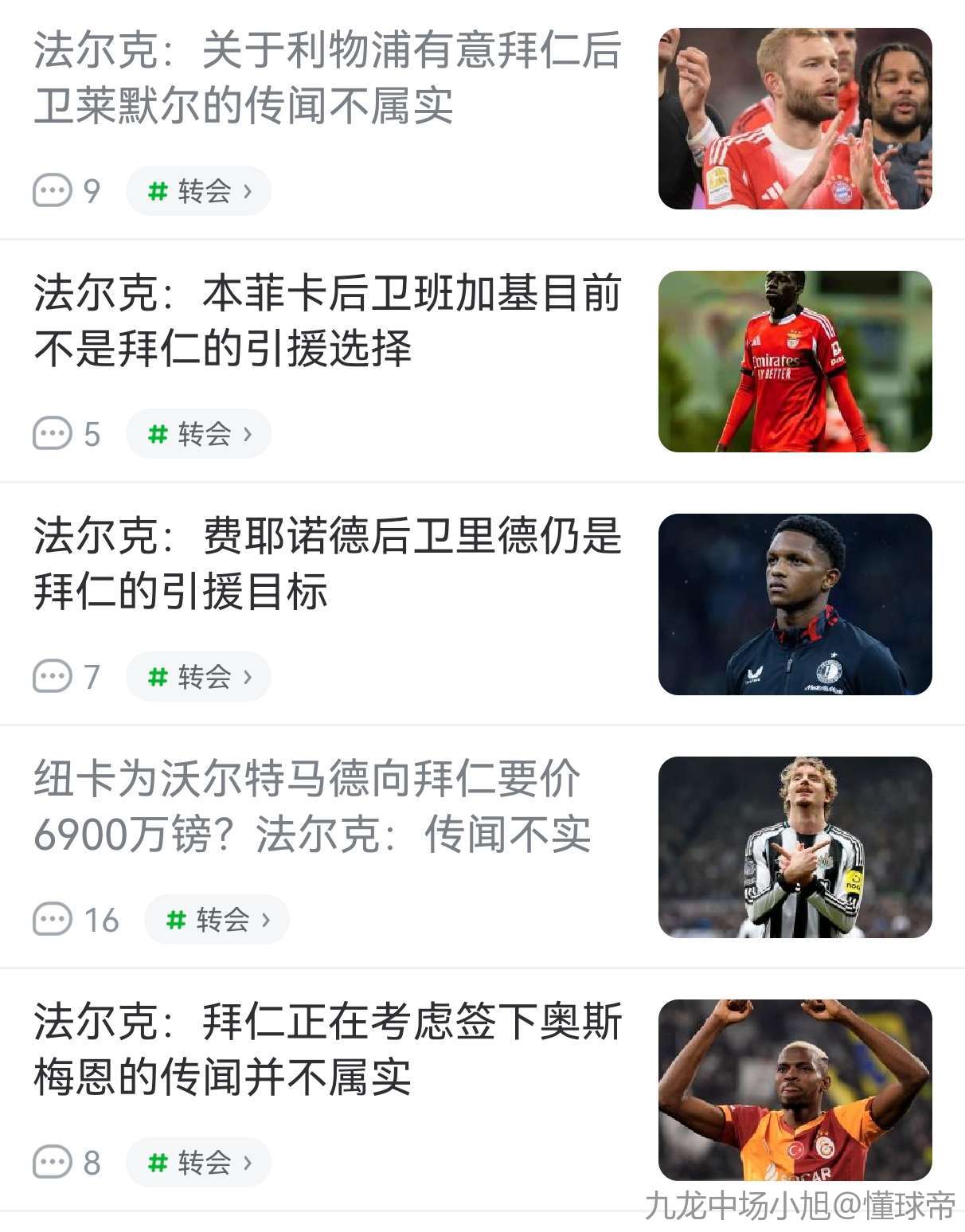
Task: Open the article about the Osimhen rumor
Action: click(326, 1049)
